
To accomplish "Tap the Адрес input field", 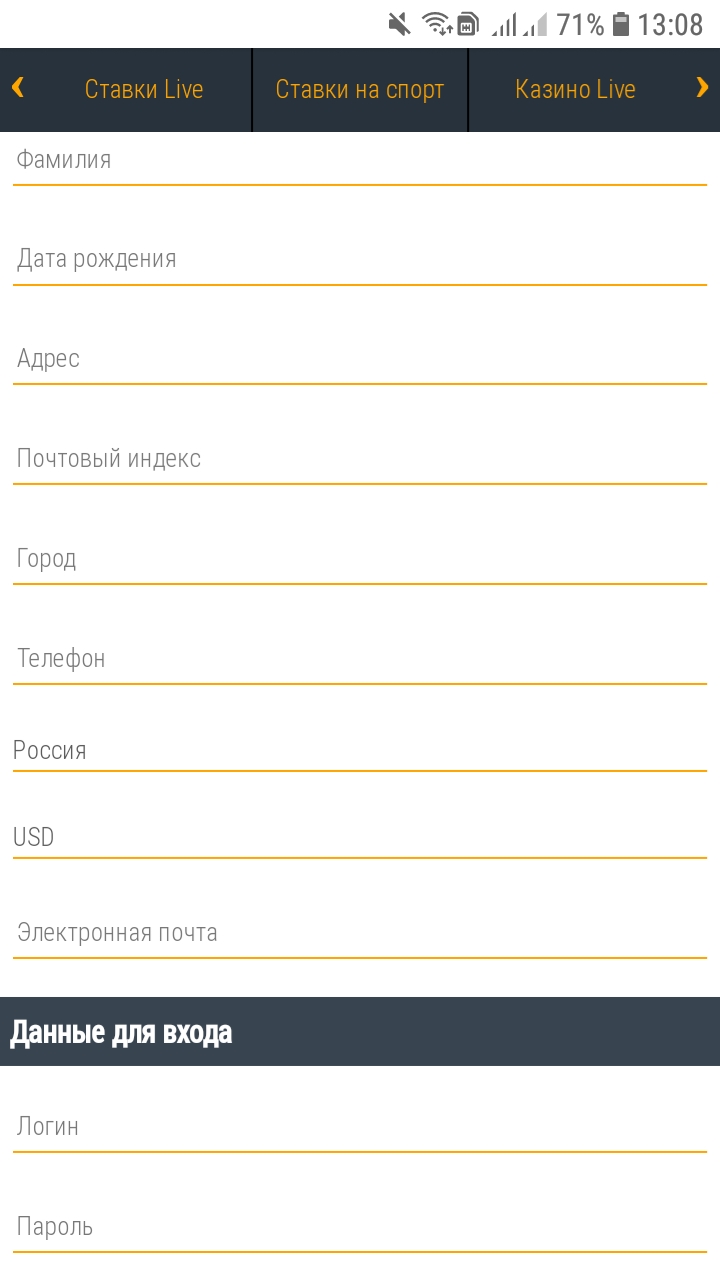I will (360, 360).
